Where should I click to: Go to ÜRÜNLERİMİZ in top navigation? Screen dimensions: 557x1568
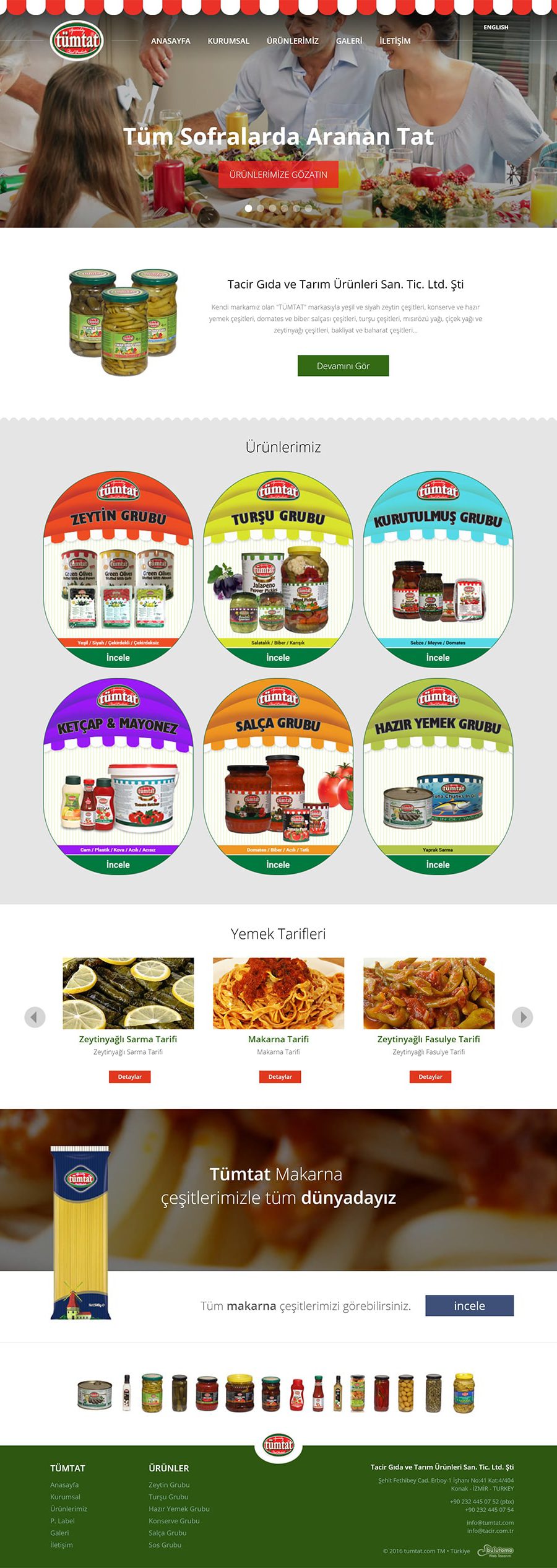(292, 41)
